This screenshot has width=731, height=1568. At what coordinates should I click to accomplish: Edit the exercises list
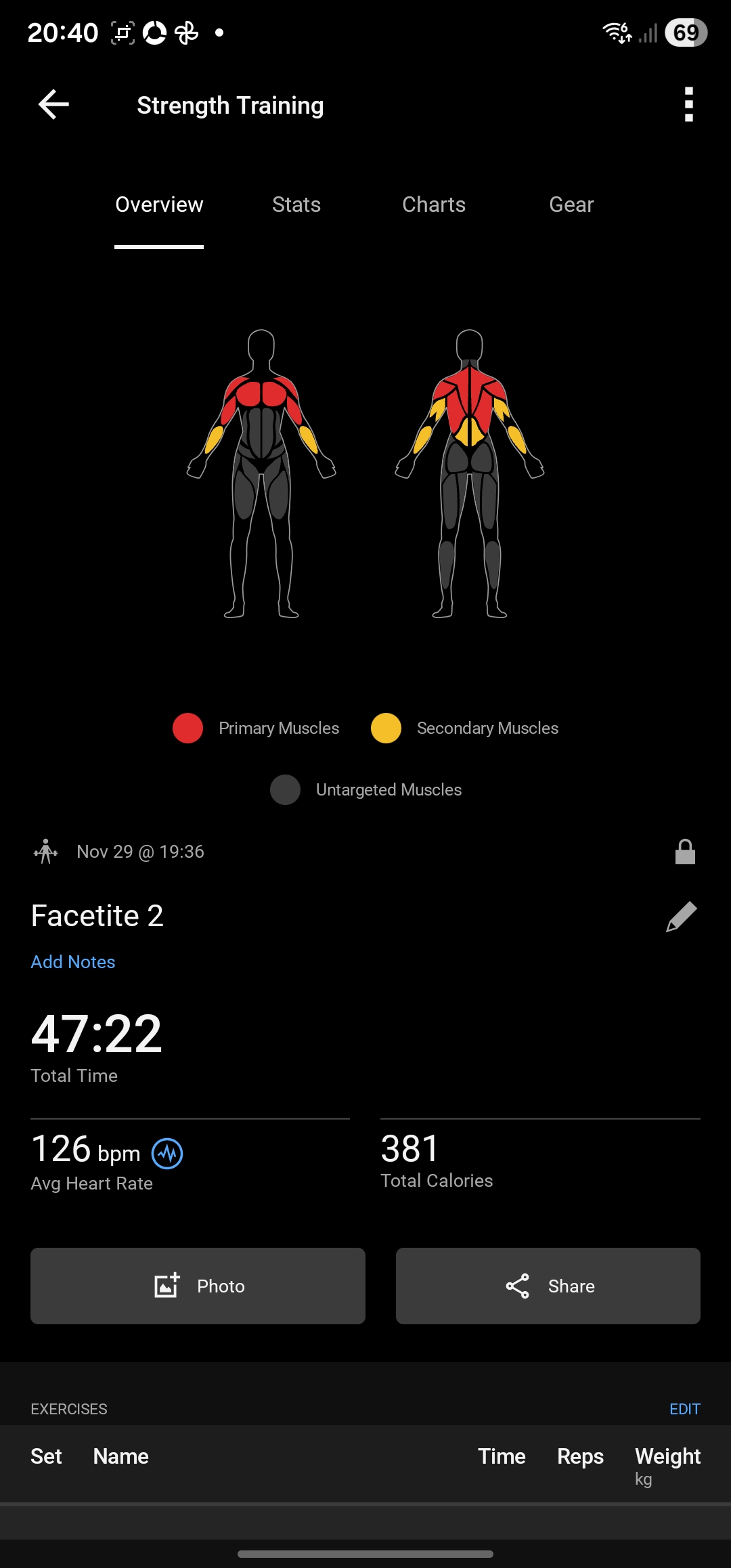pyautogui.click(x=684, y=1409)
